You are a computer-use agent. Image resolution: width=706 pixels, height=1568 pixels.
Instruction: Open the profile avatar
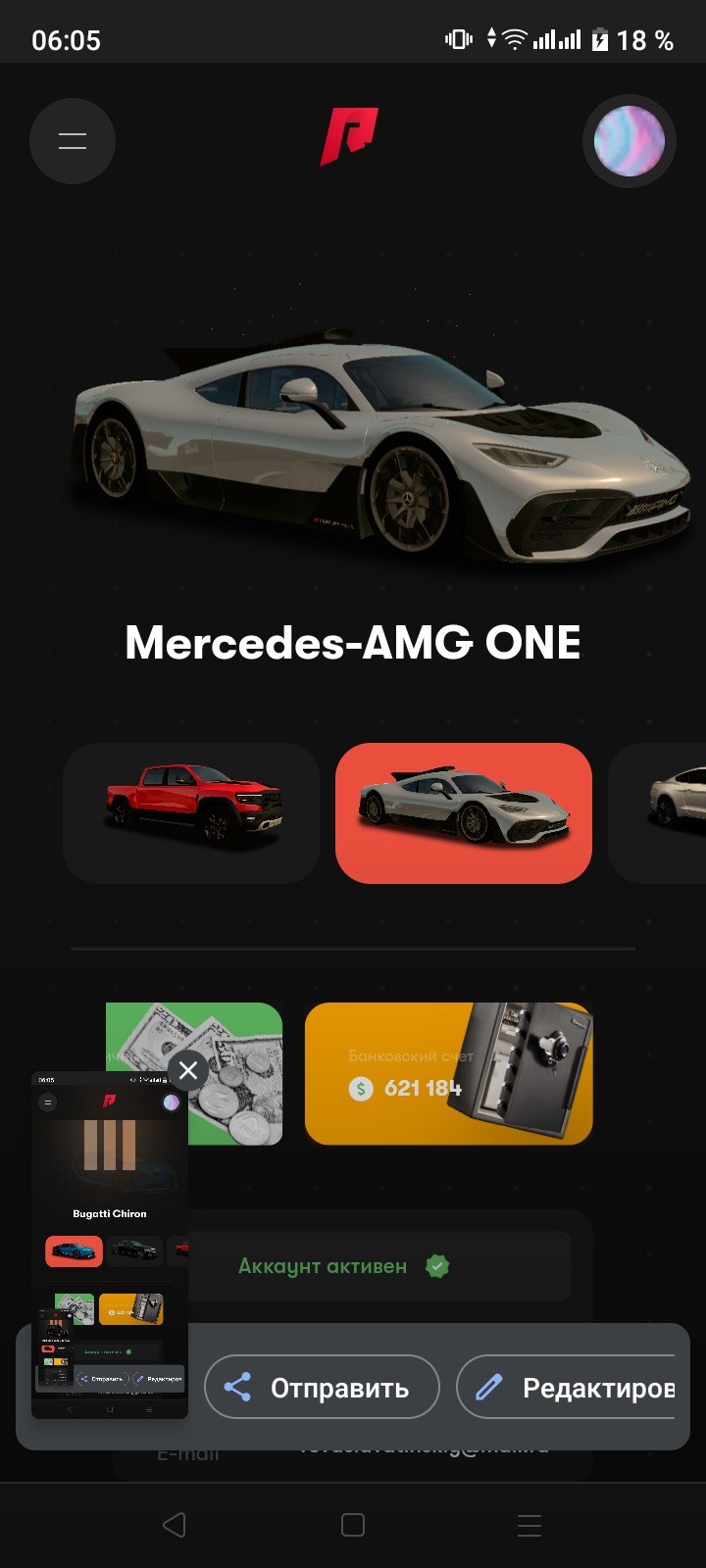630,141
